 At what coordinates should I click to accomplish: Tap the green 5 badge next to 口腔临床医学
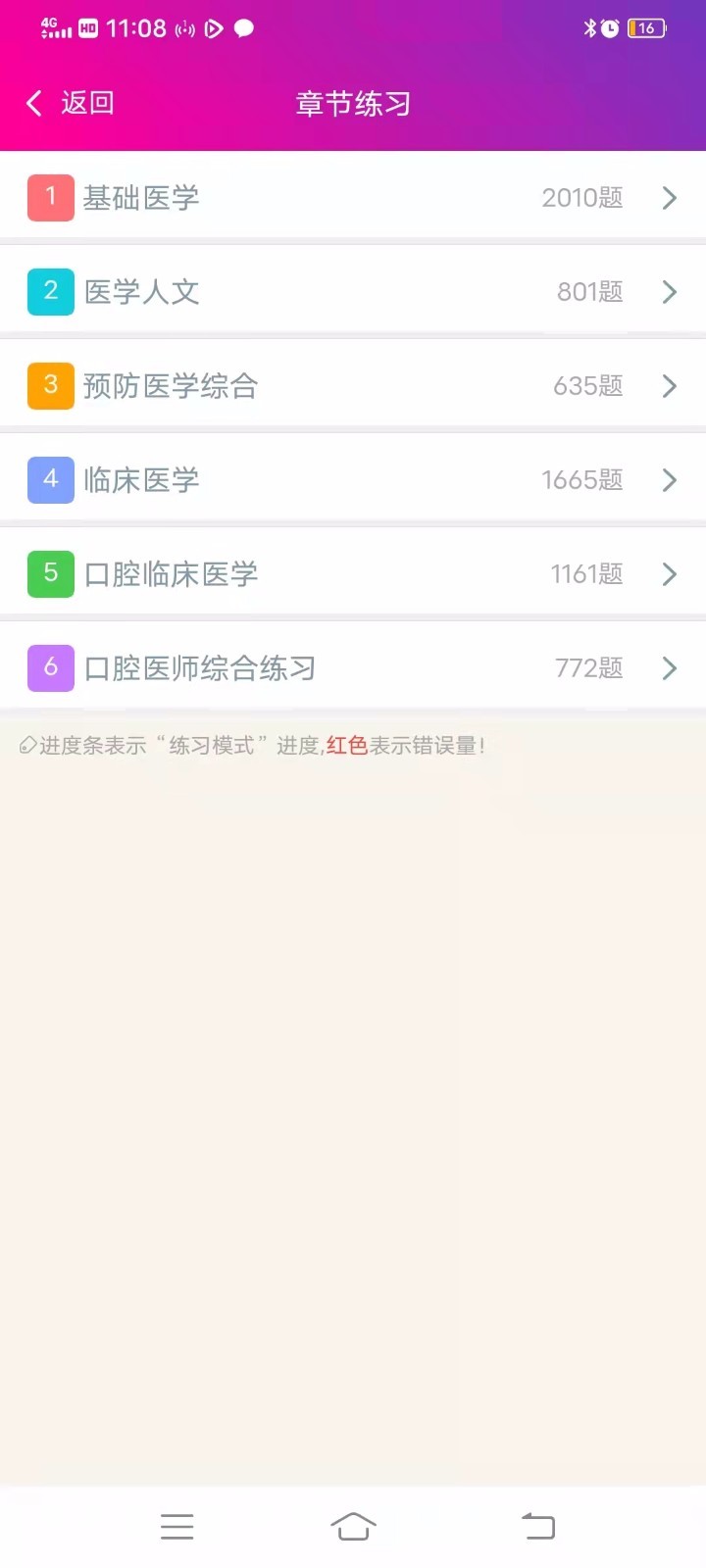tap(50, 573)
